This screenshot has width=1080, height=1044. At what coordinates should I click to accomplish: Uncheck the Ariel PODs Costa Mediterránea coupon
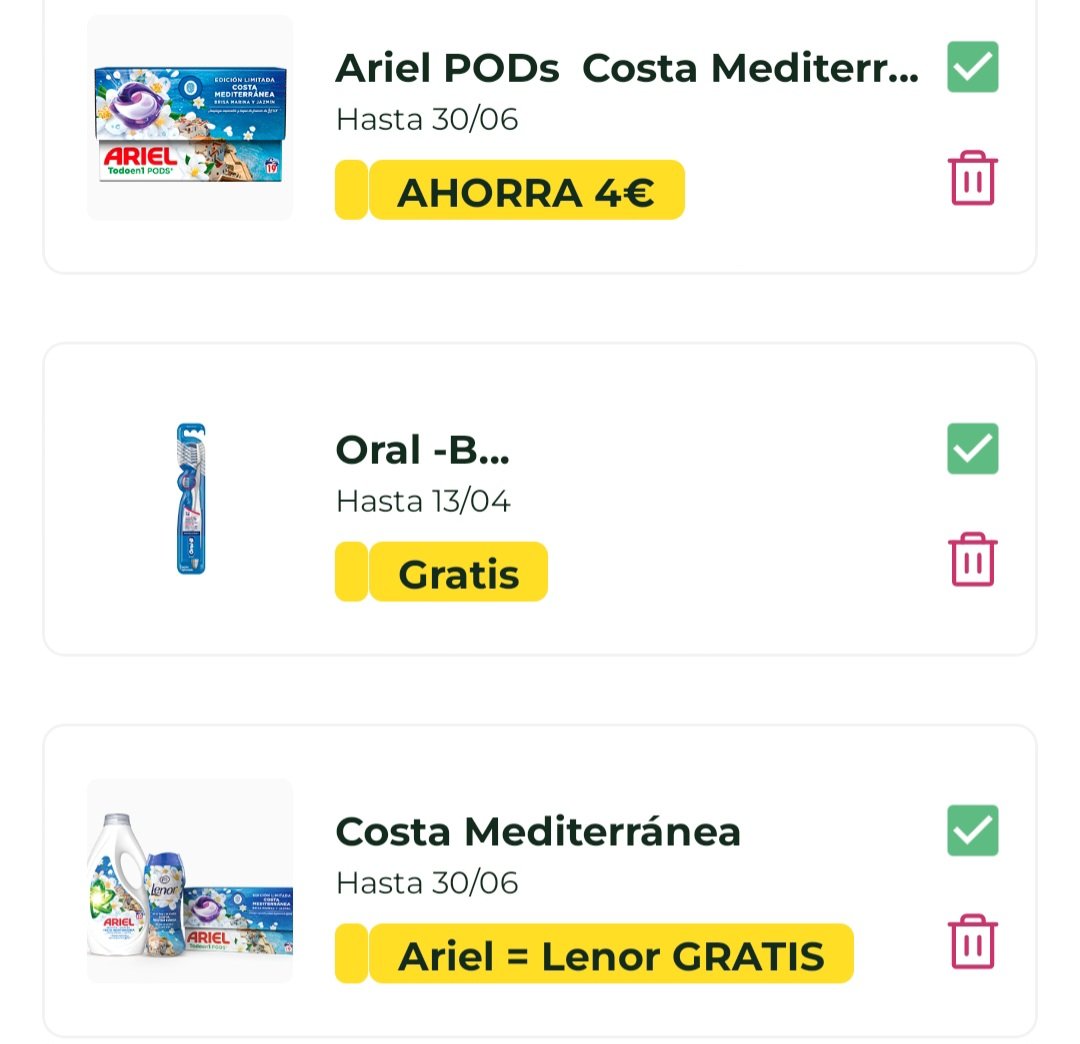[x=972, y=67]
